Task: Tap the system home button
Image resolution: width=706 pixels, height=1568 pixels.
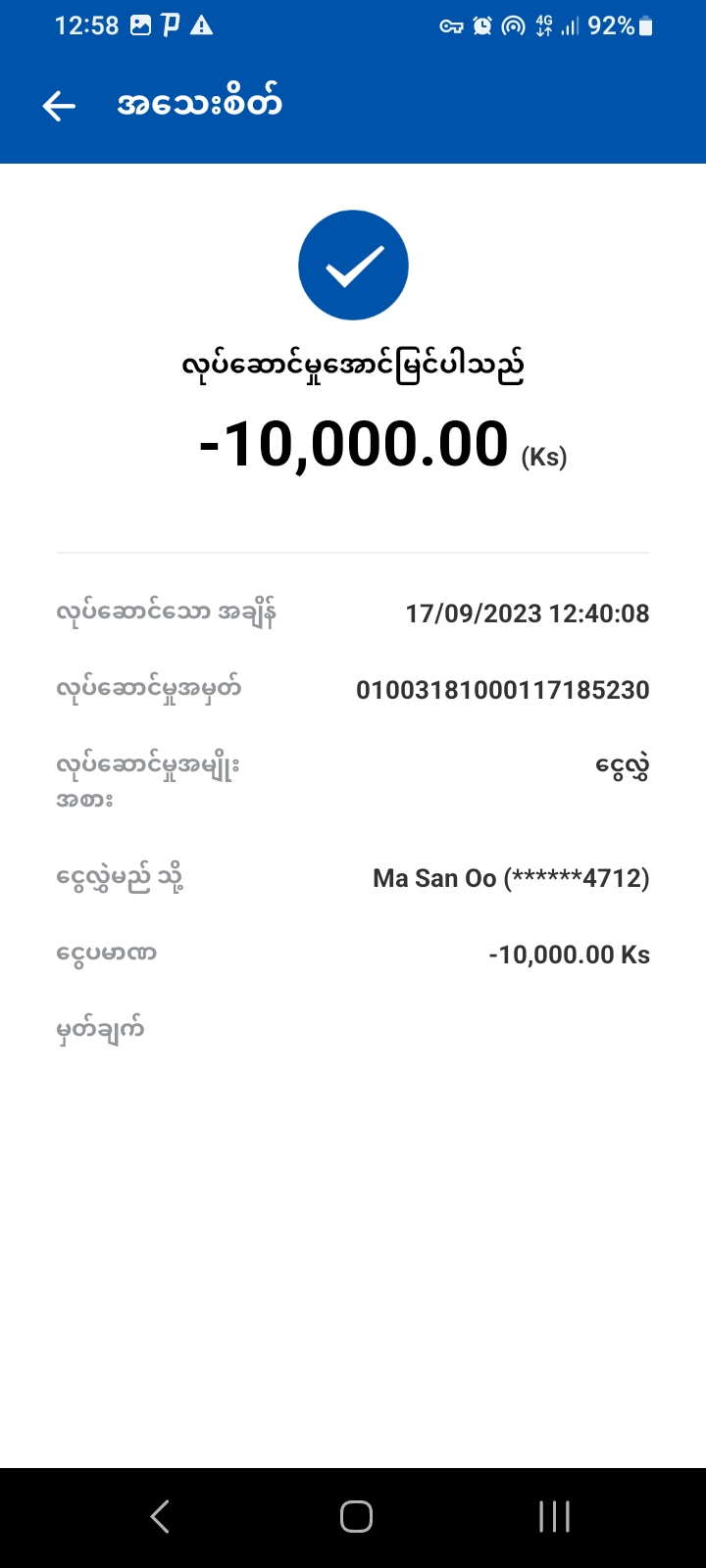Action: coord(356,1516)
